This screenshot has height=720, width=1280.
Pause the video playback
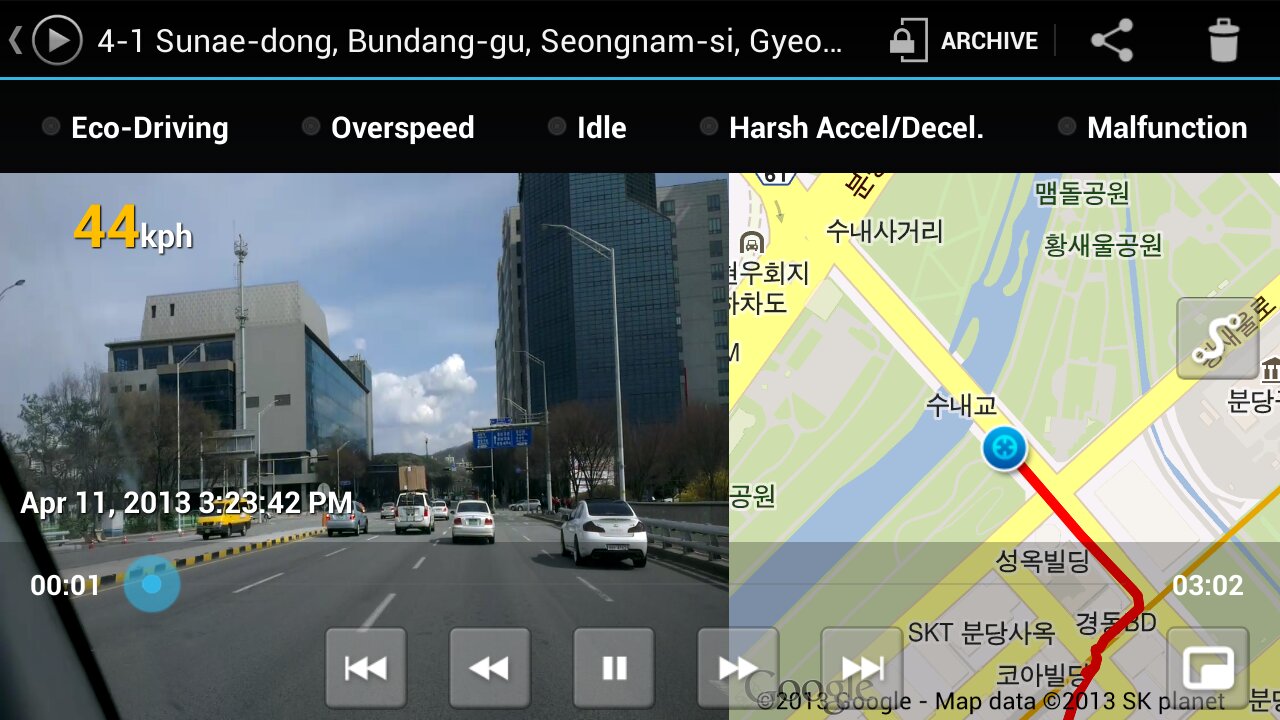613,668
